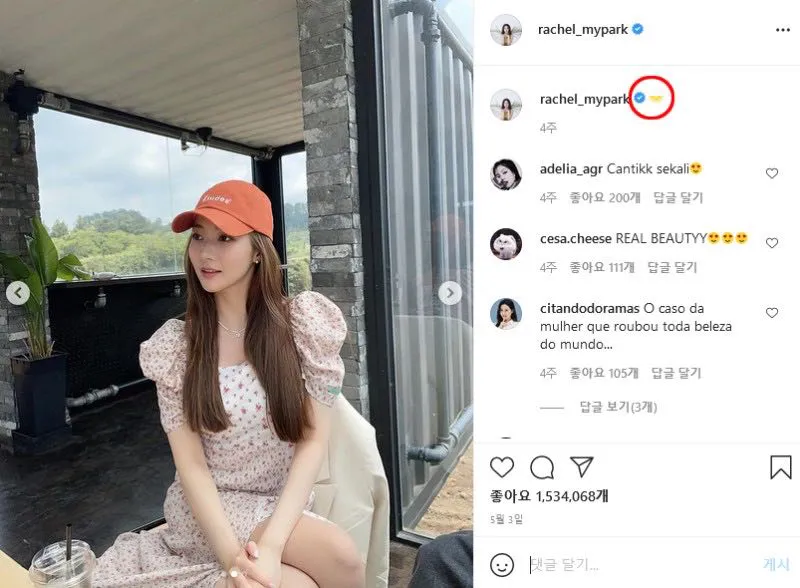Bookmark this post
Screen dimensions: 800x588
780,467
